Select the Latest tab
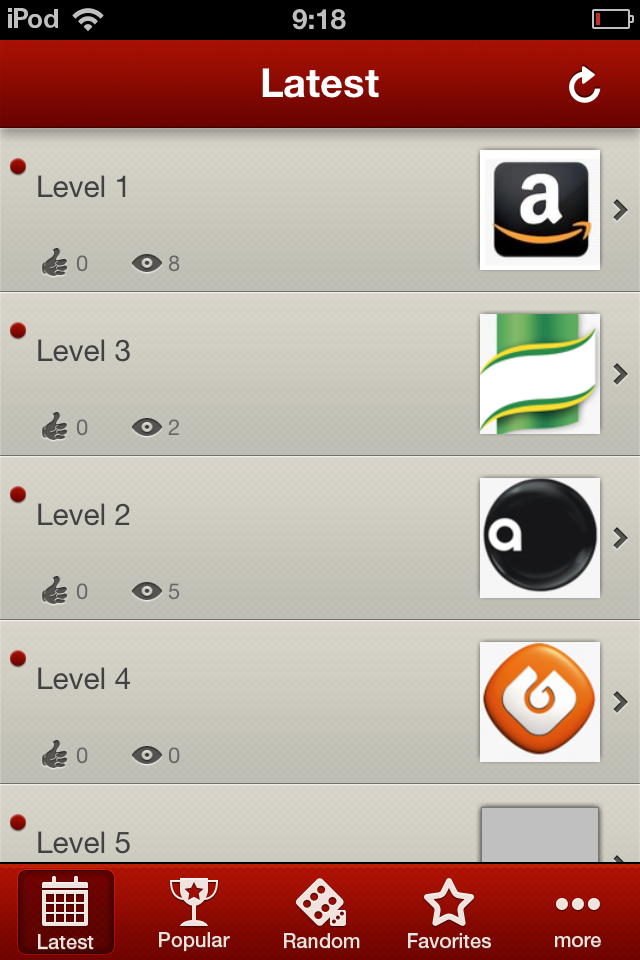Image resolution: width=640 pixels, height=960 pixels. point(65,913)
